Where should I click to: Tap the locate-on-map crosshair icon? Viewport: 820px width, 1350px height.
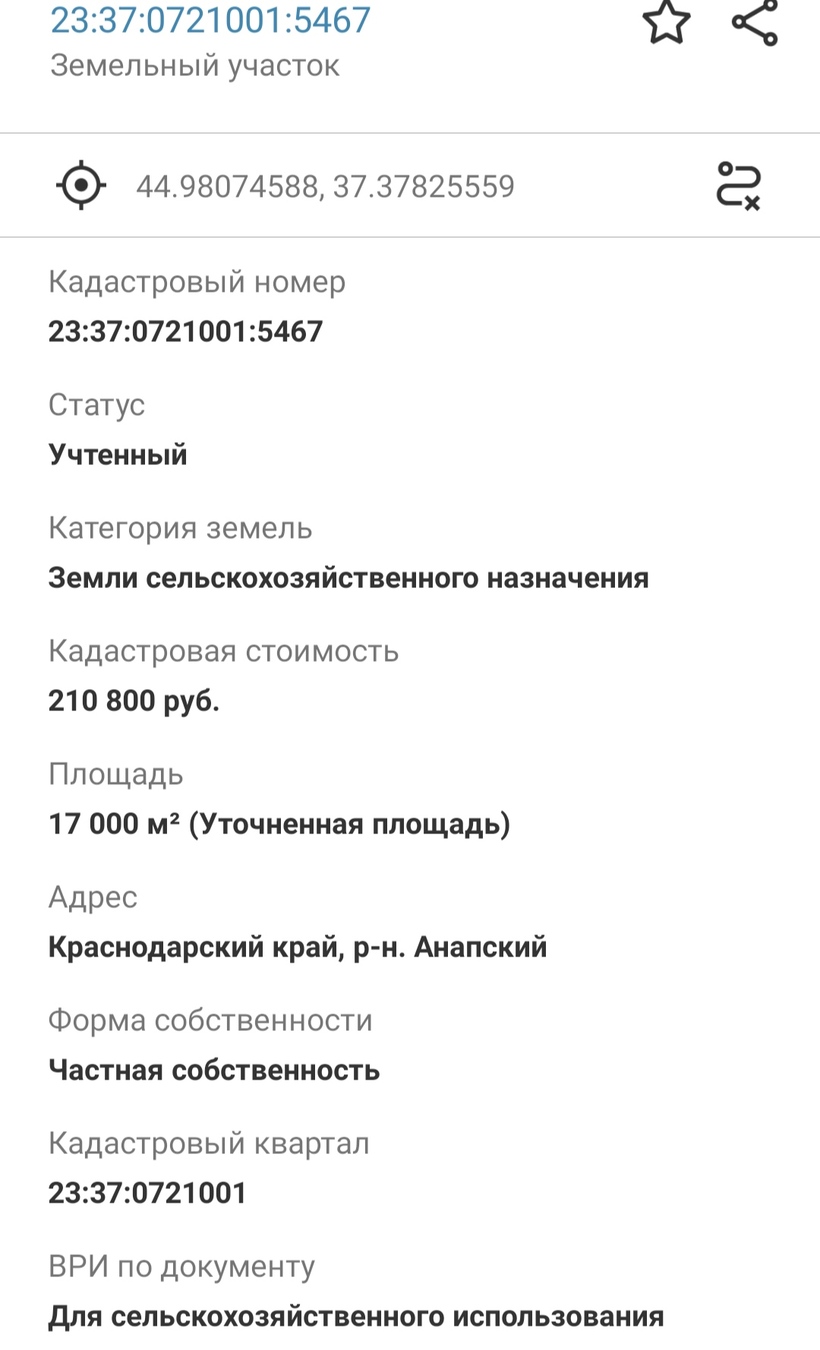point(81,186)
